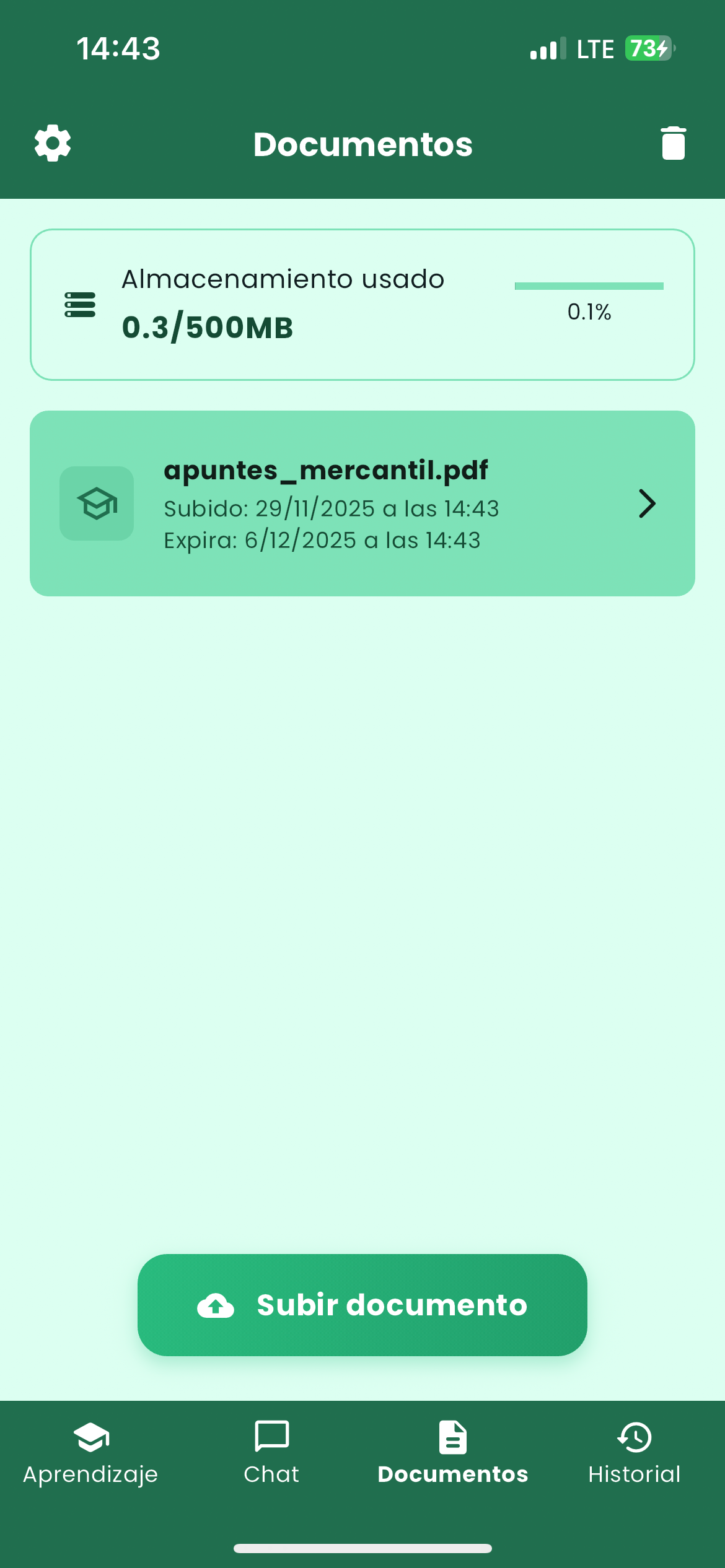This screenshot has height=1568, width=725.
Task: Open the Historial tab
Action: coord(634,1453)
